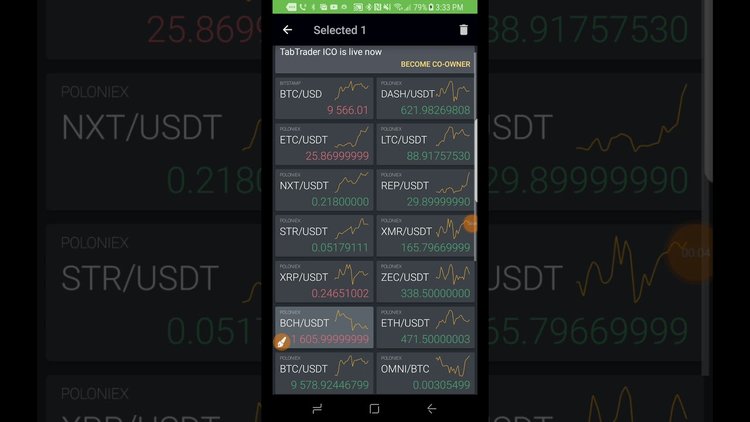Select the DASH/USDT tile
This screenshot has height=422, width=750.
(x=424, y=99)
